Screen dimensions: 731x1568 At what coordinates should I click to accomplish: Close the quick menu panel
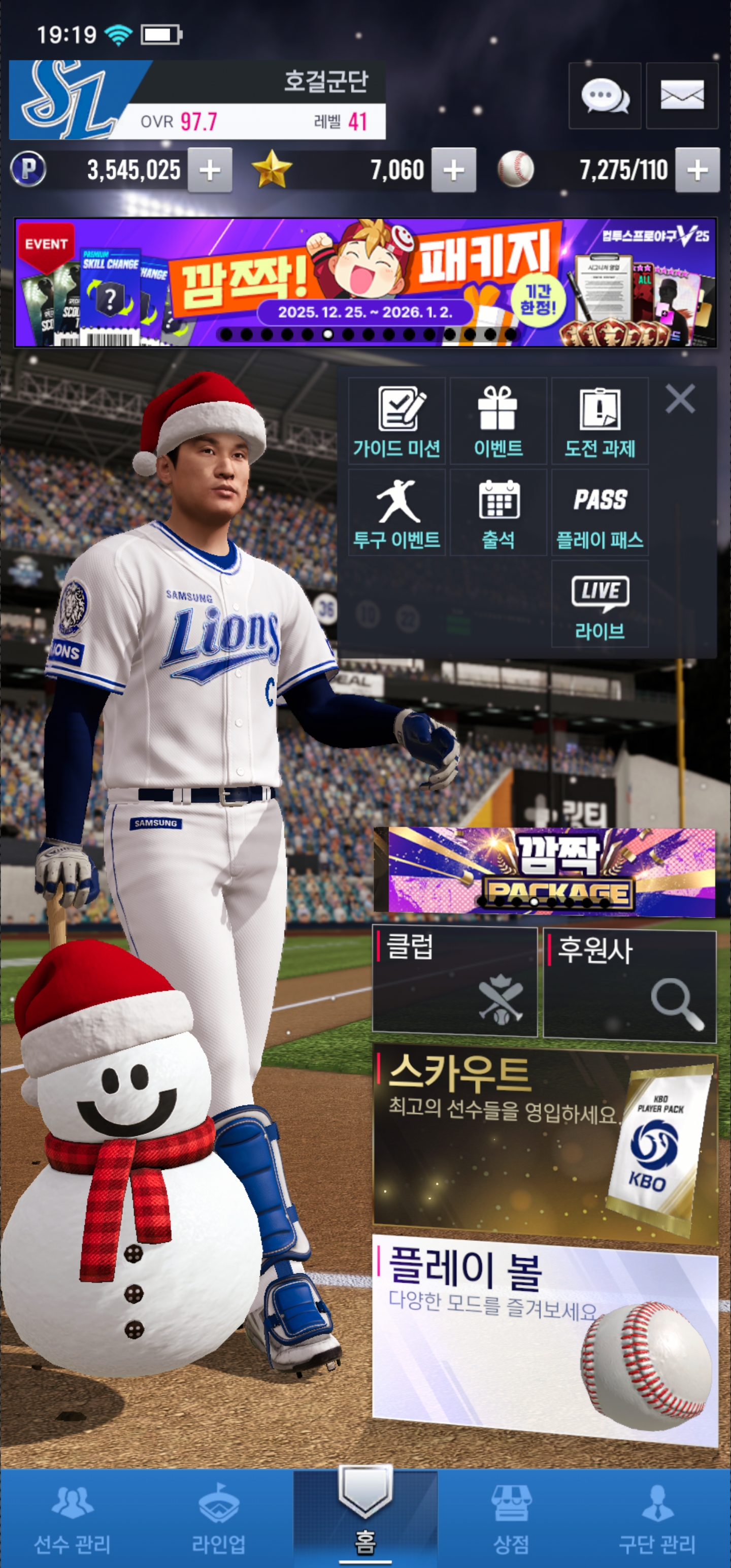[x=680, y=399]
